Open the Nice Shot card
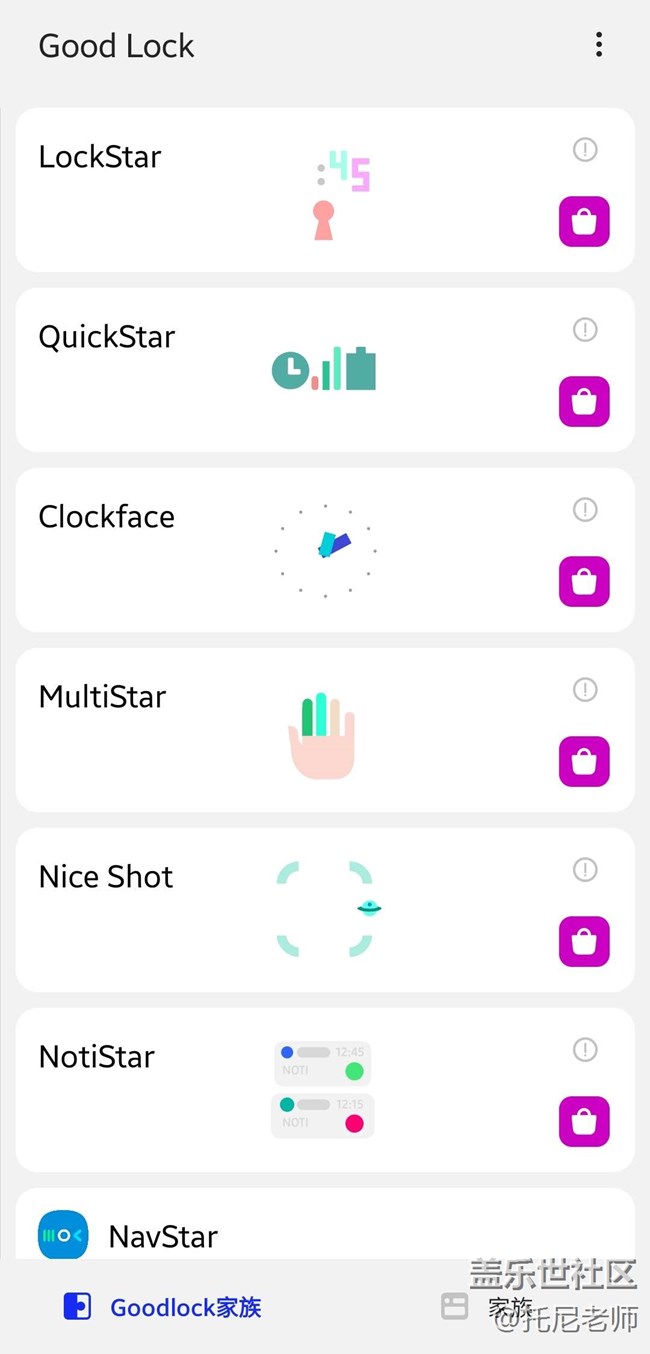Screen dimensions: 650x1354 (x=325, y=910)
